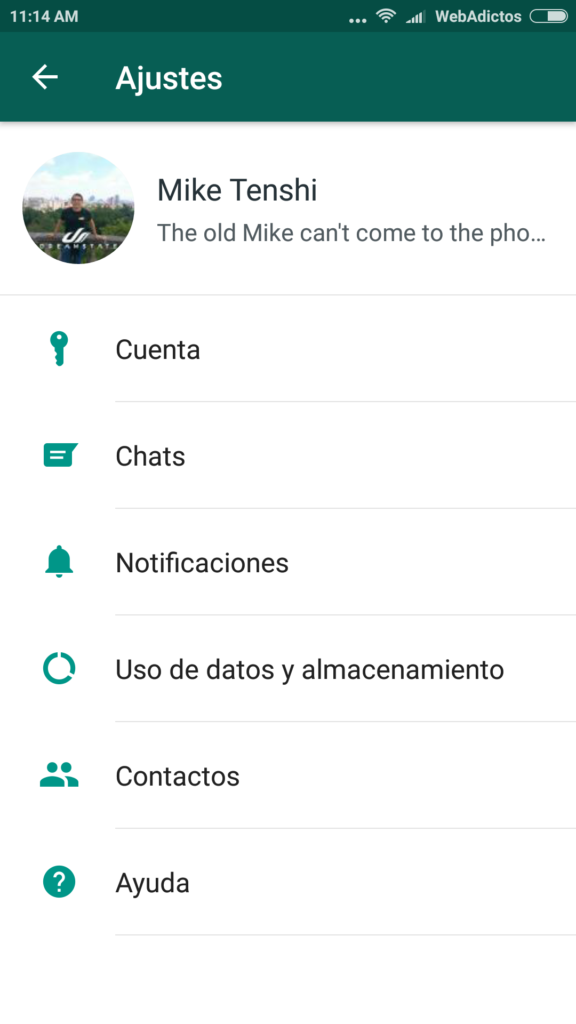The image size is (576, 1024).
Task: Open Chats settings
Action: (288, 455)
